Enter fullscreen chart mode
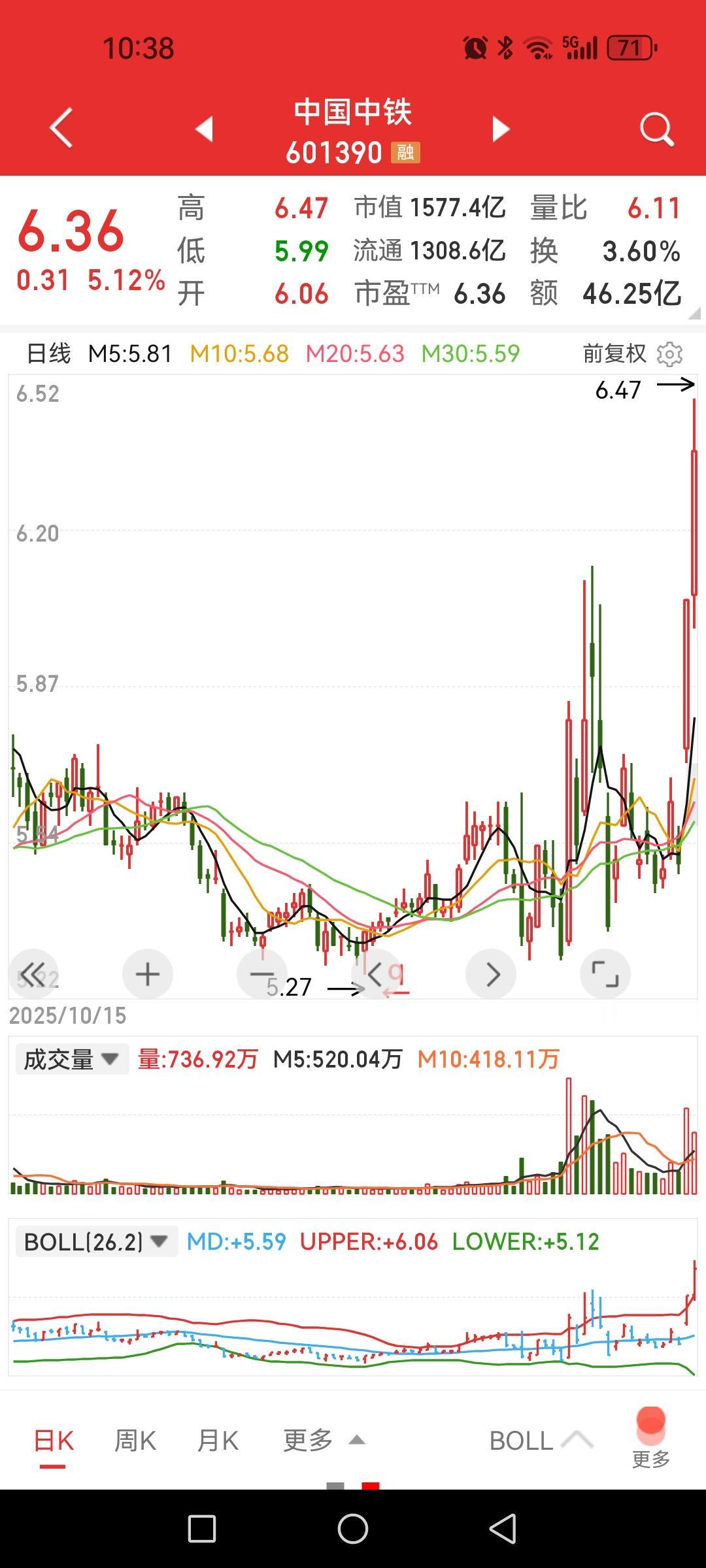 click(x=605, y=973)
